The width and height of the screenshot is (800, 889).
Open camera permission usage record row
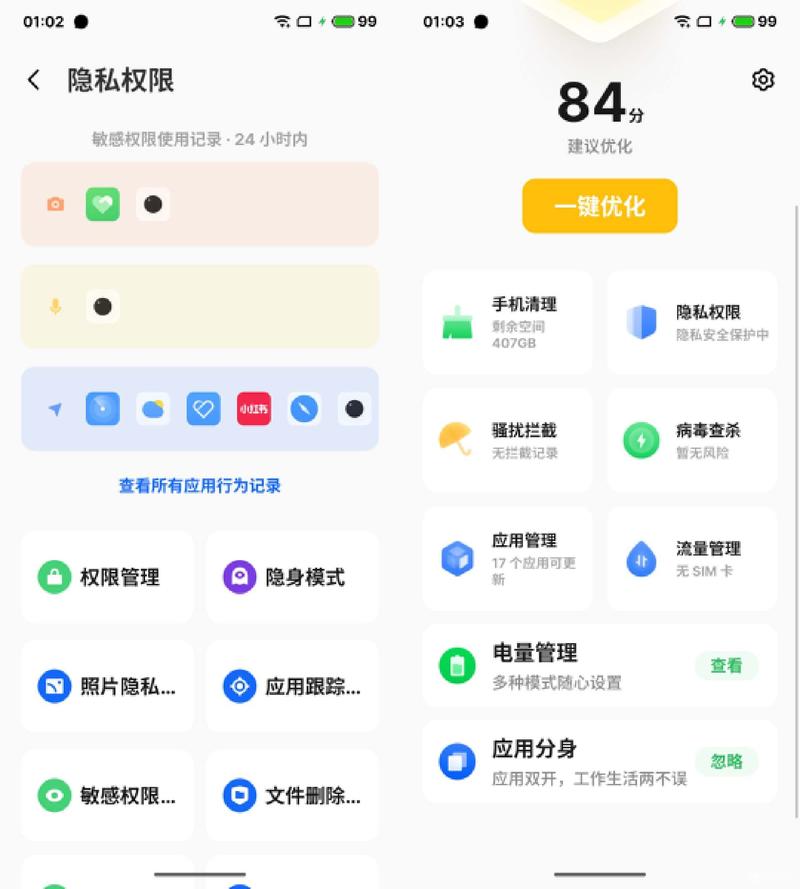[200, 204]
